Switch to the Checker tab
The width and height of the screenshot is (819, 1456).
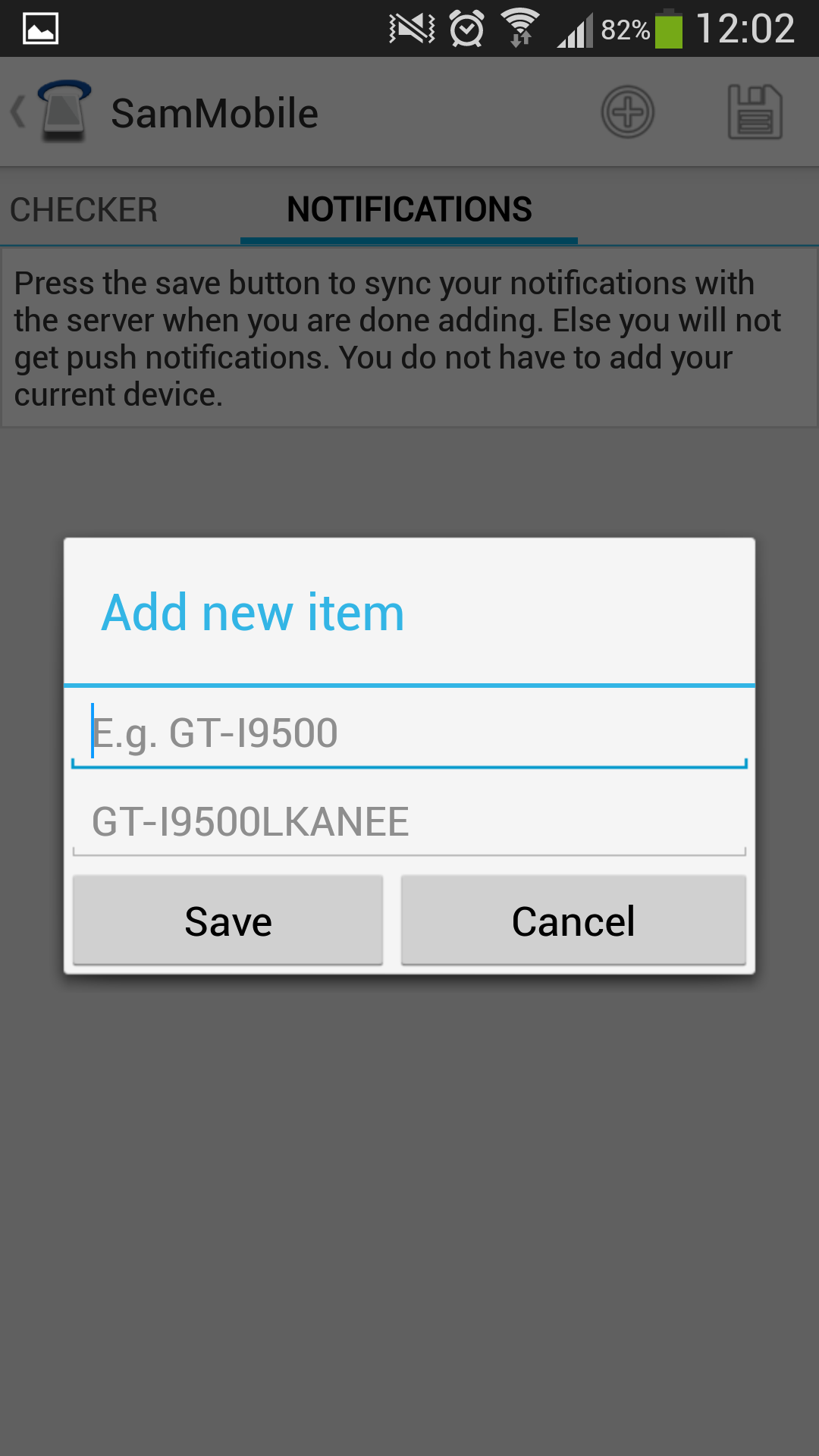click(83, 210)
